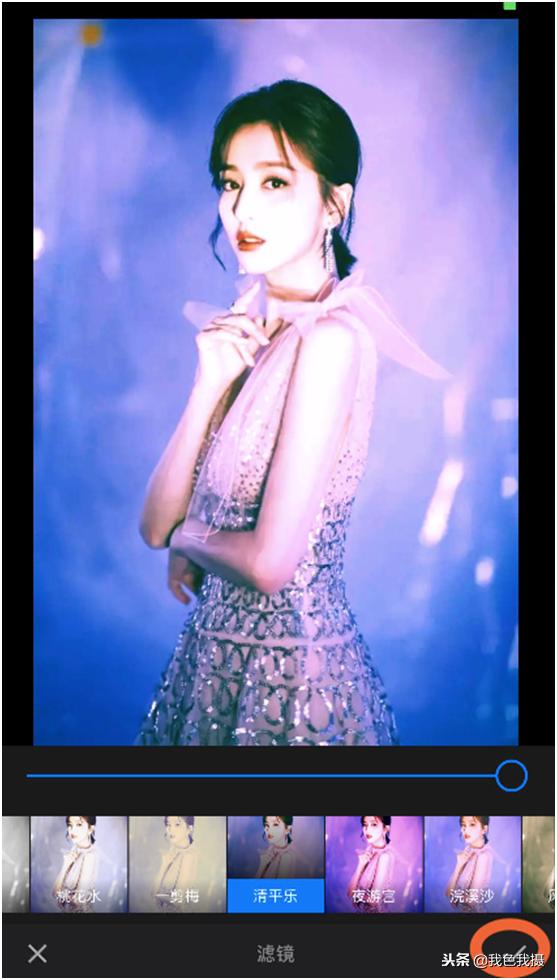Image resolution: width=557 pixels, height=980 pixels.
Task: Choose the 一剪梅 filter
Action: [x=177, y=864]
